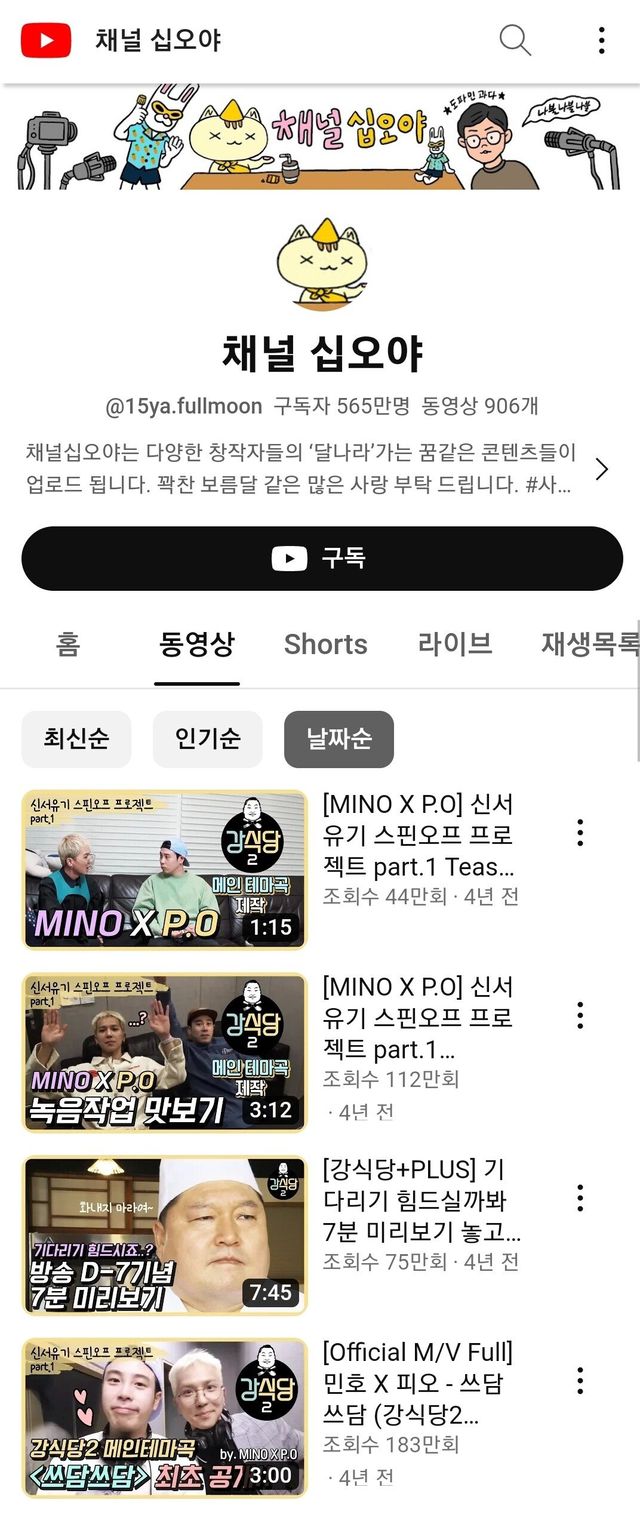Select the 날짜순 sort chip

[339, 739]
